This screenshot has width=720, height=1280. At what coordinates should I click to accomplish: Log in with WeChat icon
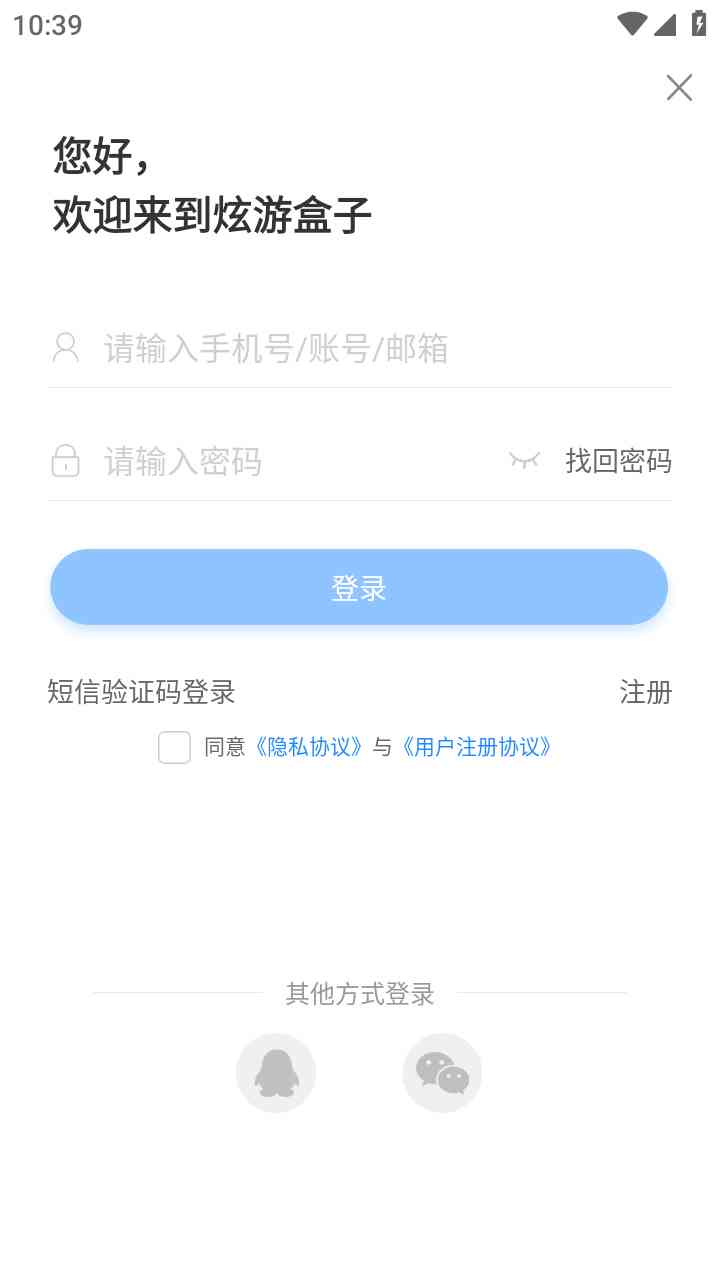click(x=442, y=1073)
